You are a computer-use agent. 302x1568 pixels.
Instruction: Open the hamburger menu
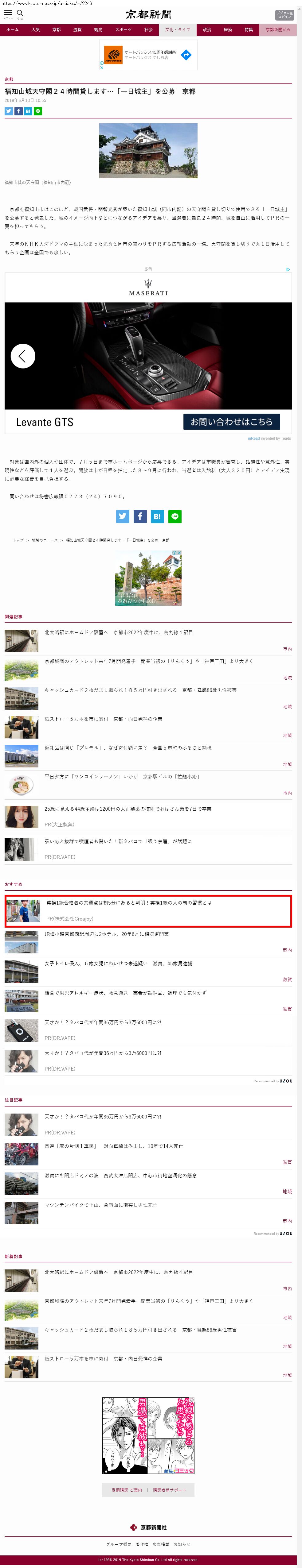click(x=8, y=13)
